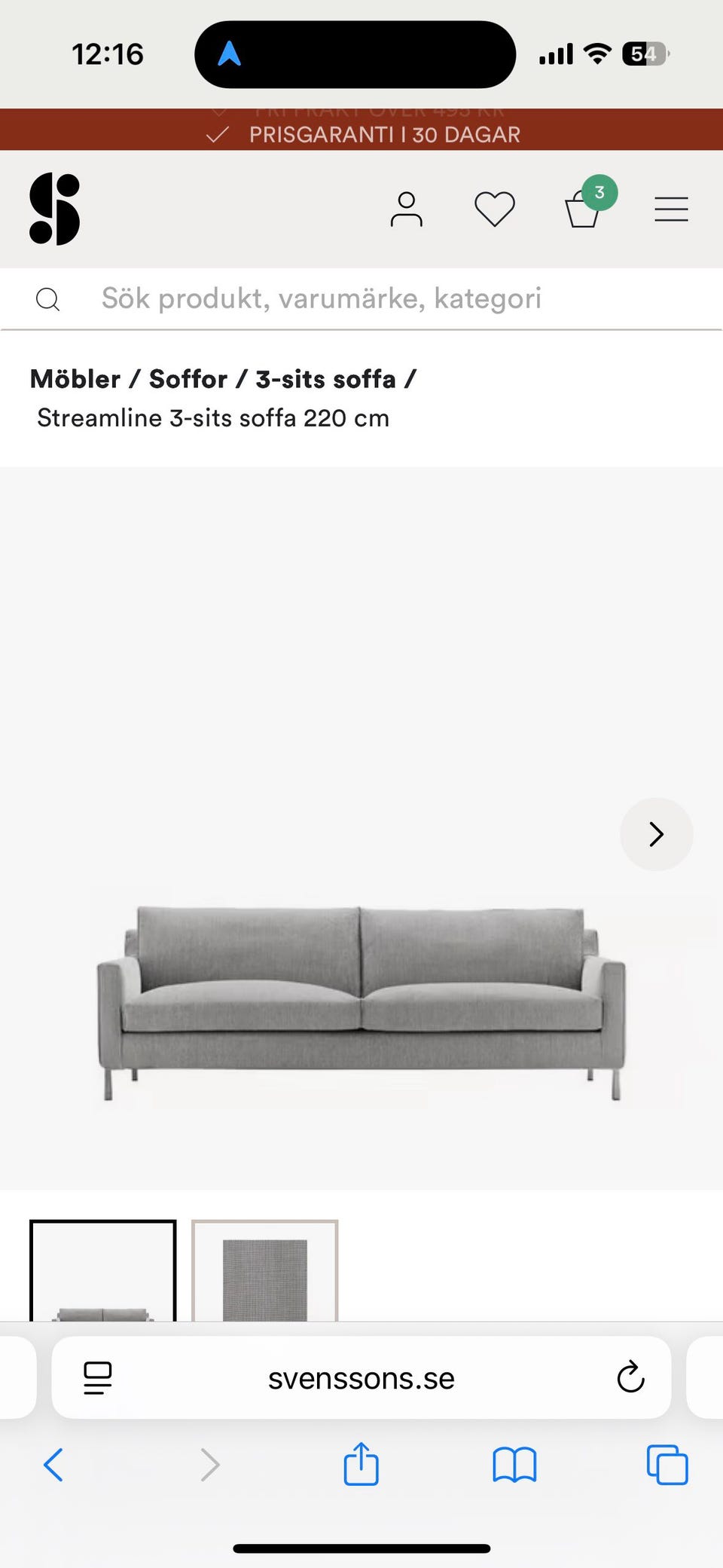Go back to the previous page
Viewport: 723px width, 1568px height.
point(53,1465)
